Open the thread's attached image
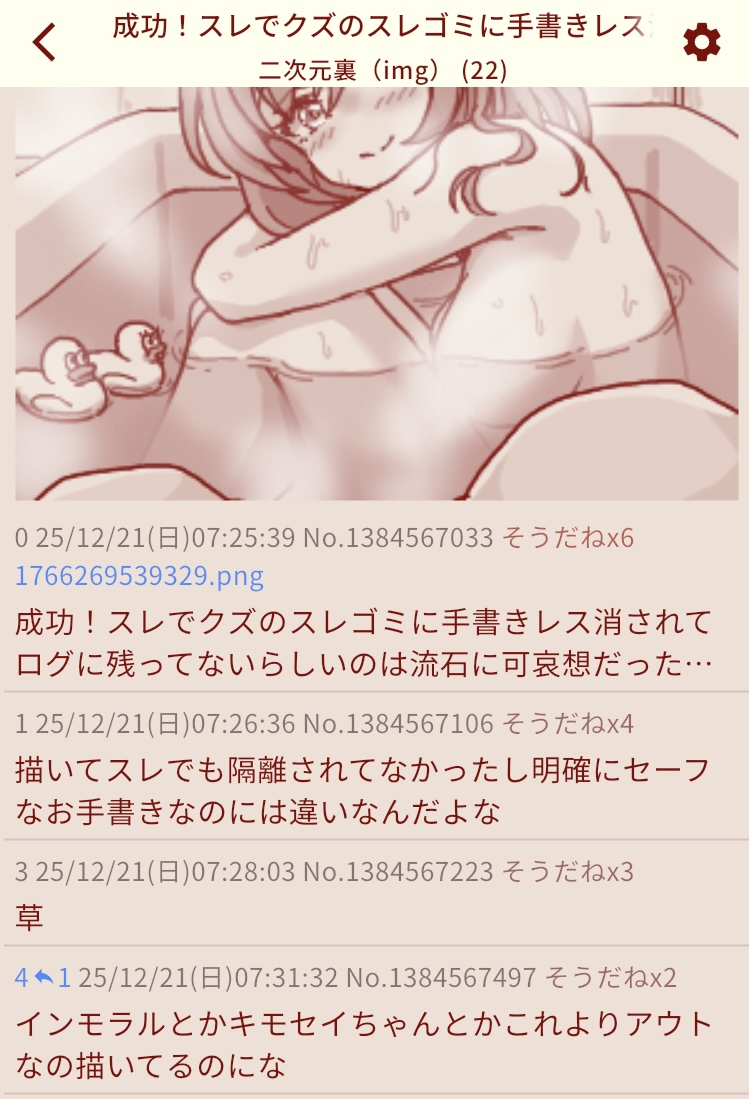 (377, 294)
